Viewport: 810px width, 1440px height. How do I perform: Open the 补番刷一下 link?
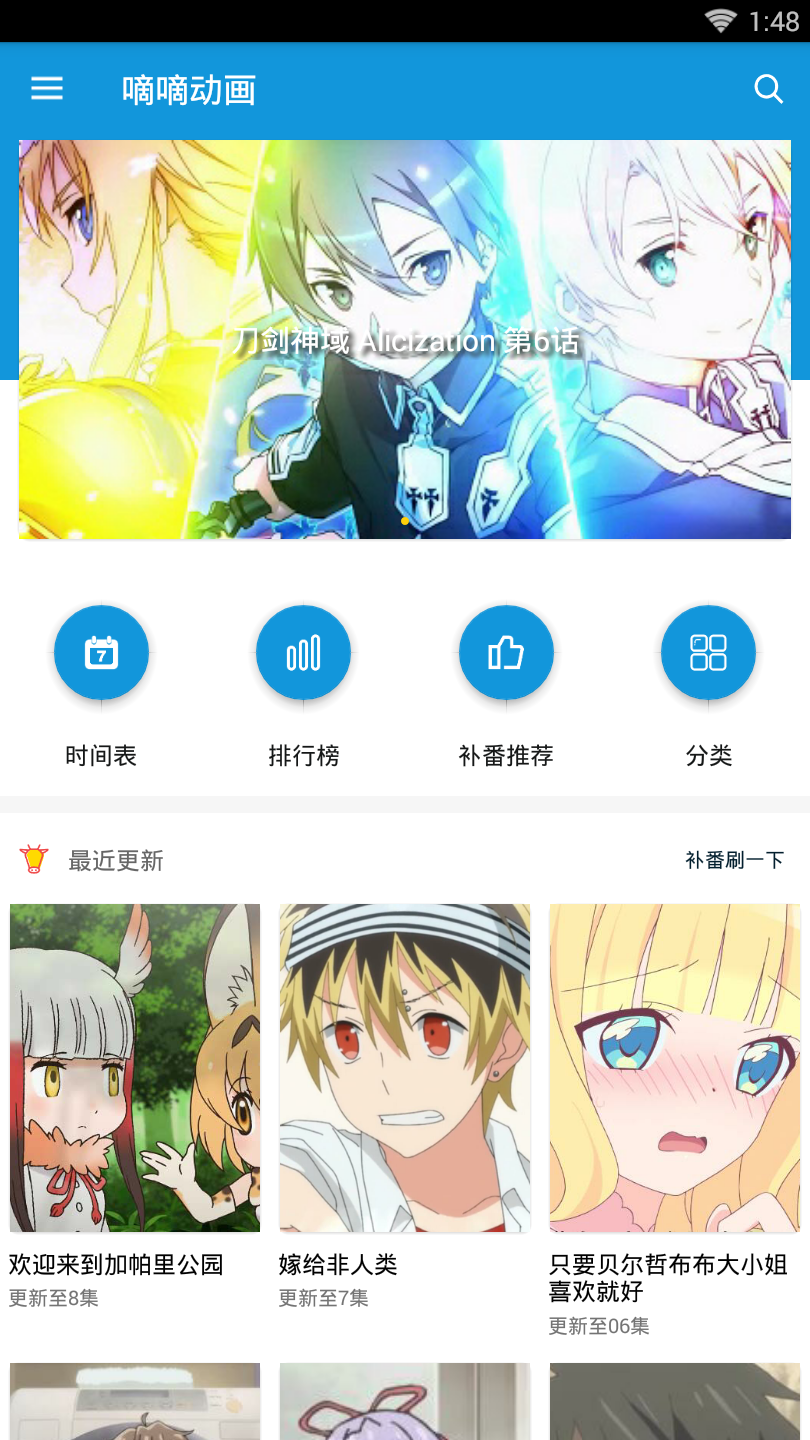pyautogui.click(x=735, y=859)
